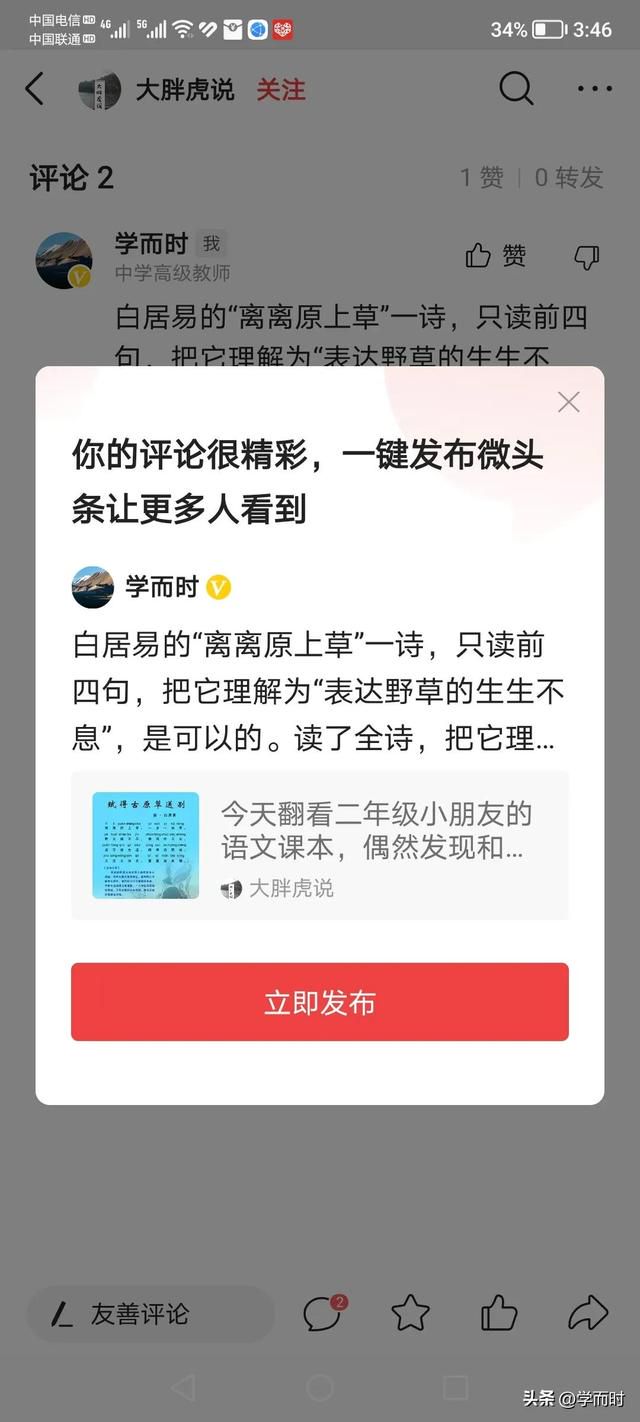Image resolution: width=640 pixels, height=1422 pixels.
Task: Like the article with bottom thumbs-up
Action: click(499, 1313)
